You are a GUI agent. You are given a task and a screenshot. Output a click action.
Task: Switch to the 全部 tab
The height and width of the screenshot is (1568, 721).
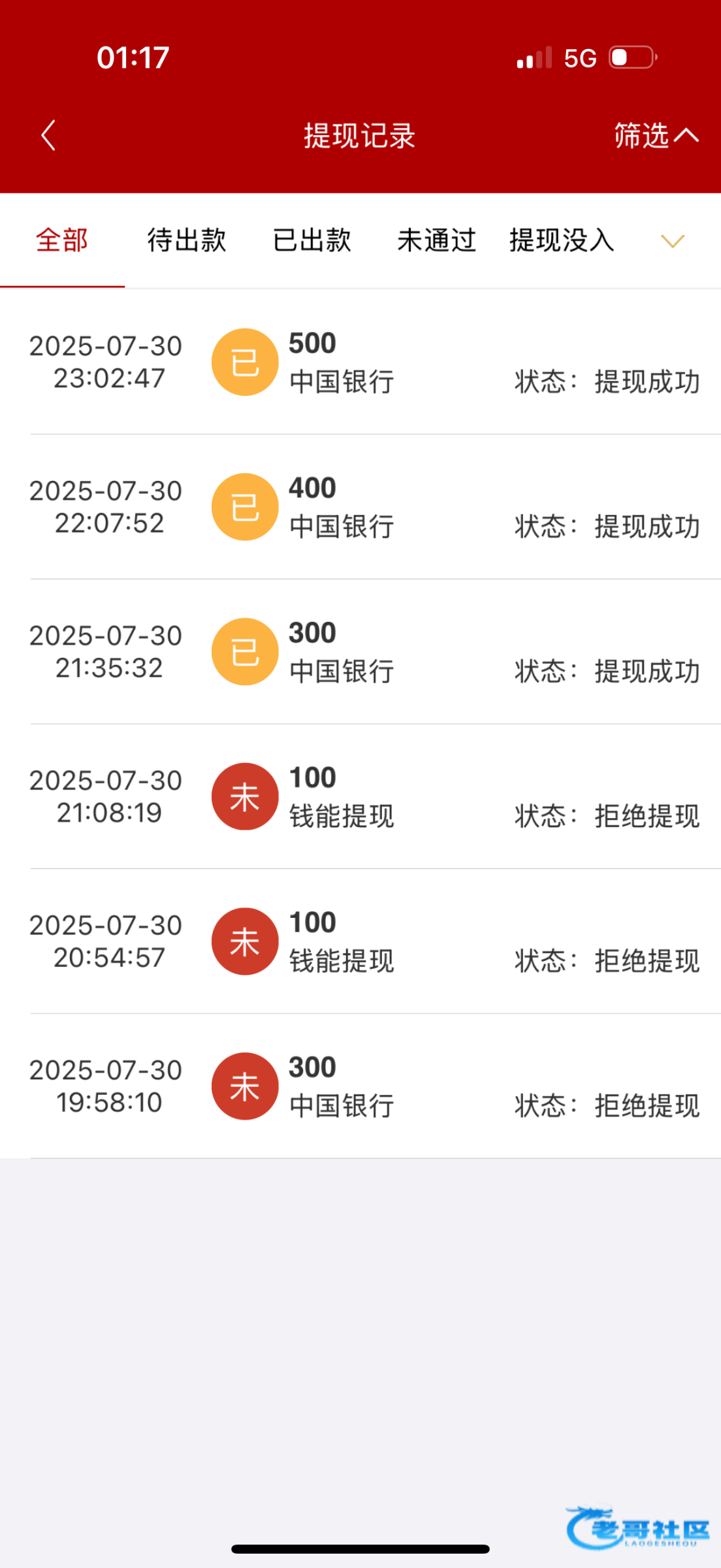click(62, 240)
